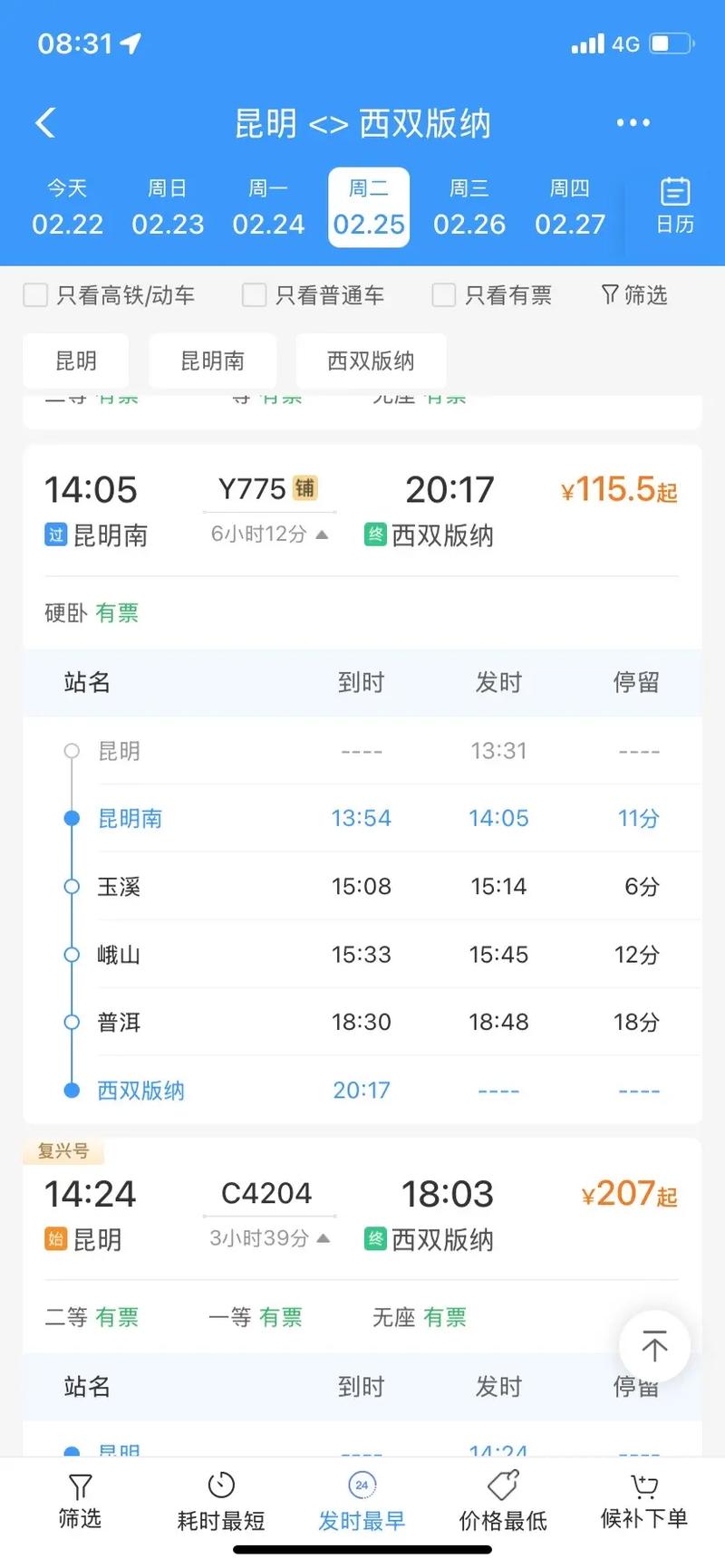Tap the 耗时最短 clock icon
Screen dimensions: 725x1568
click(x=220, y=1486)
